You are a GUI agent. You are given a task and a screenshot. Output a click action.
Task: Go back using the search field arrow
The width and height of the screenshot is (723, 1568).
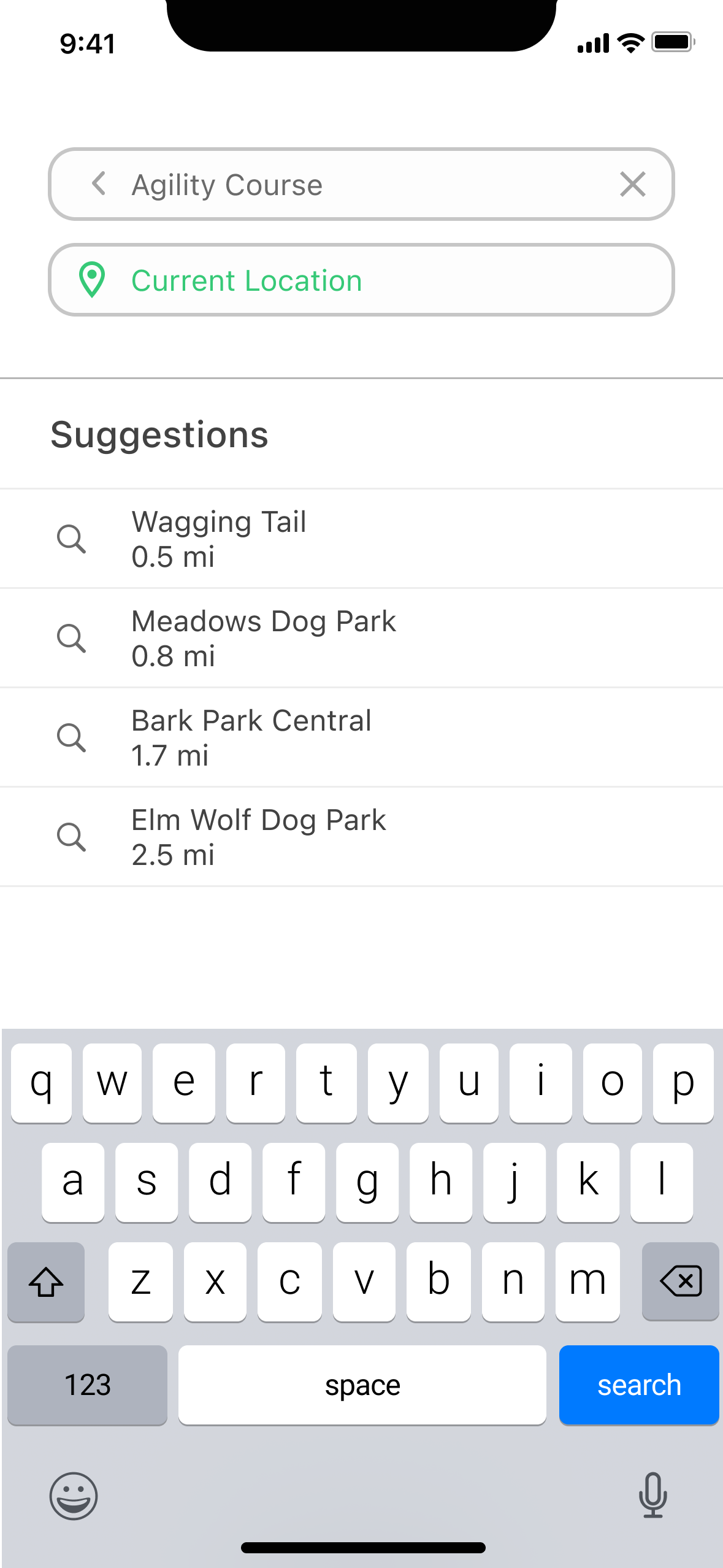click(x=99, y=183)
